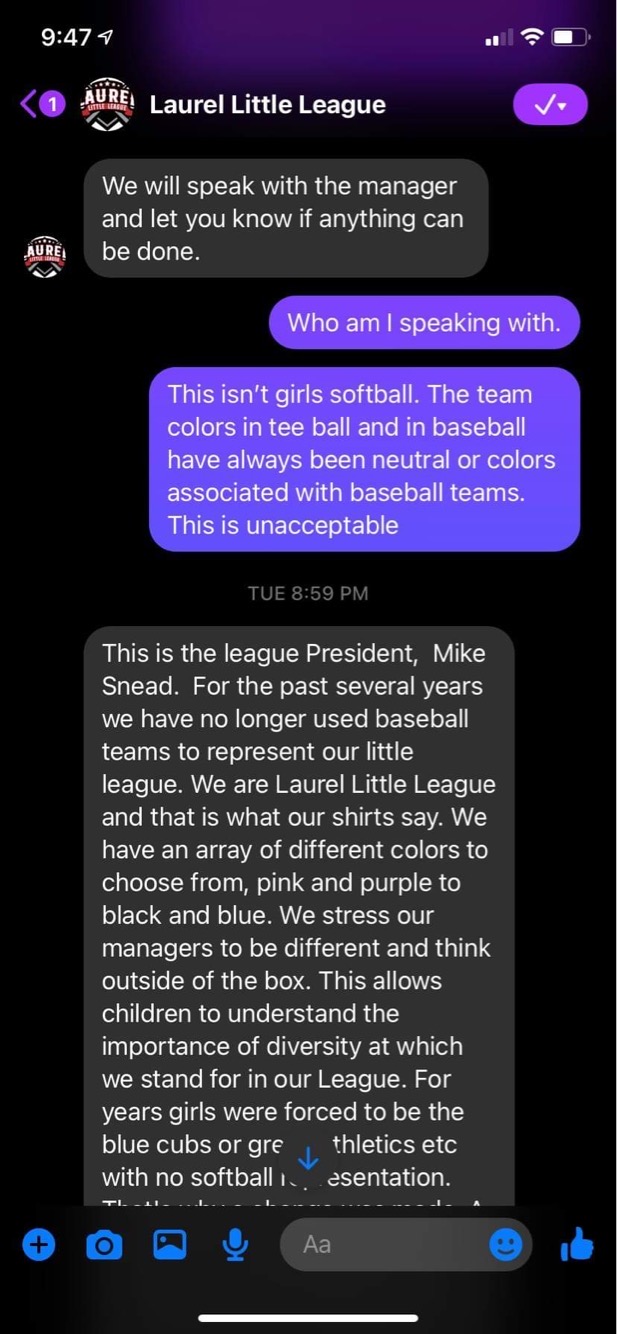Open the league avatar beside the message
Image resolution: width=617 pixels, height=1334 pixels.
pos(44,256)
